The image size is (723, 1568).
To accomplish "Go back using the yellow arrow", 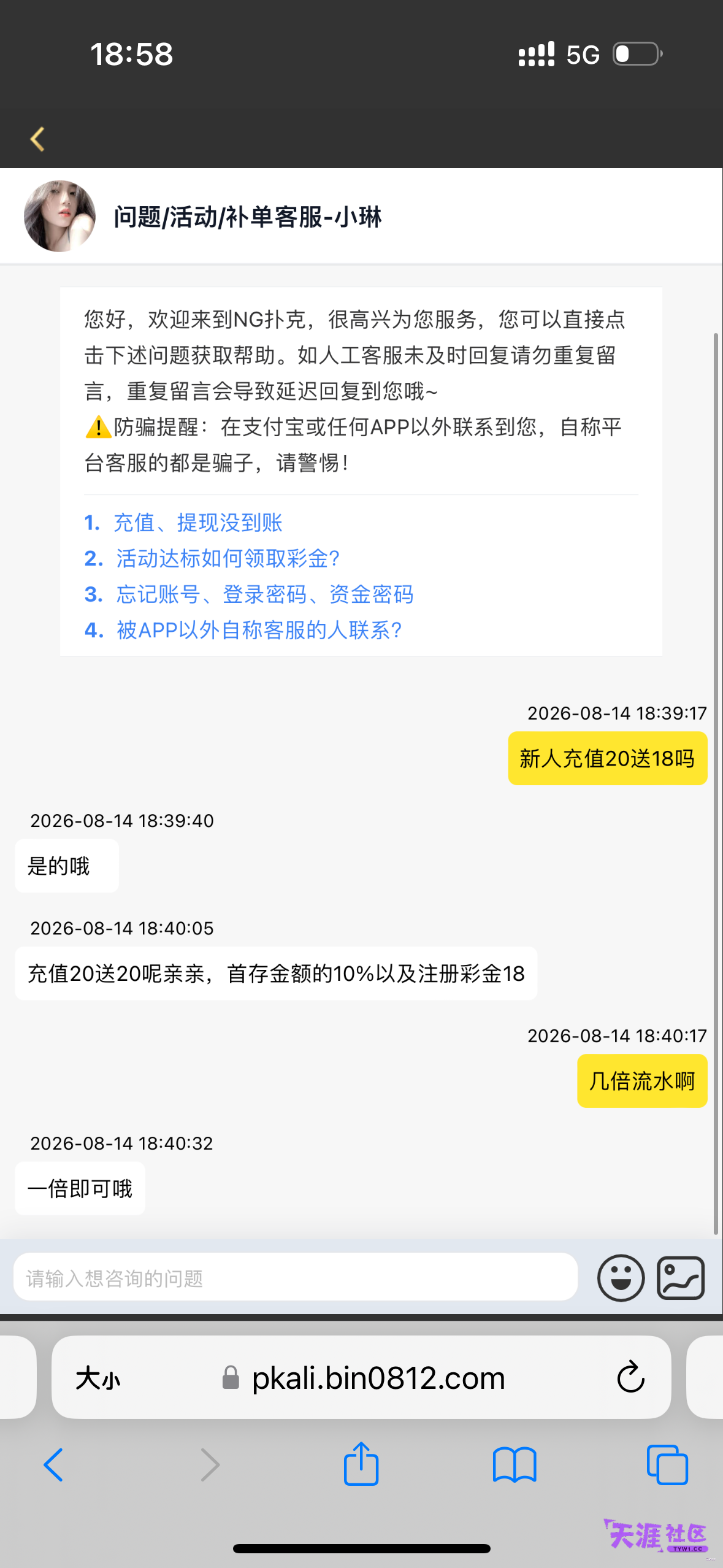I will click(37, 139).
